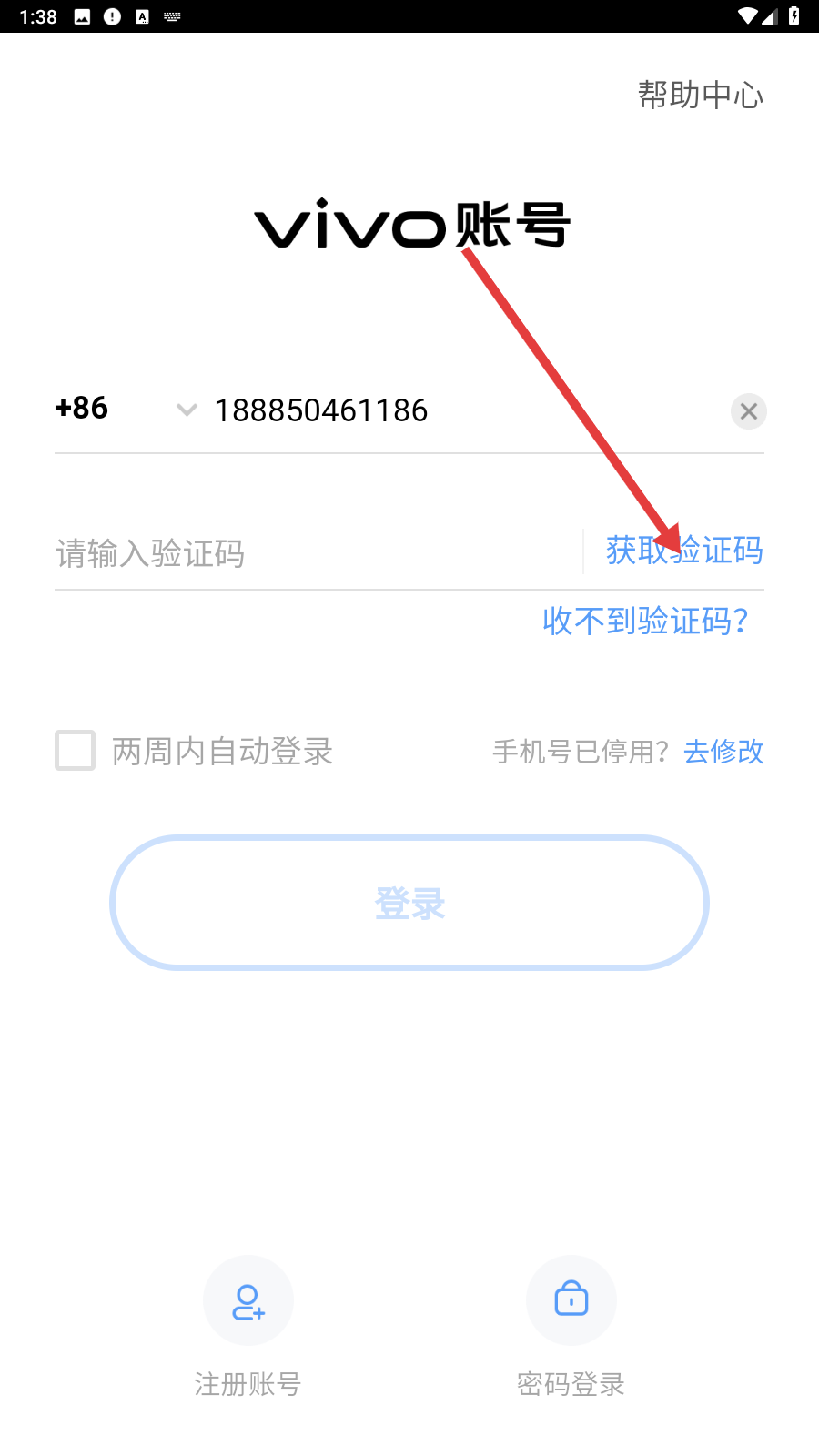Switch to 密码登录 password login

[x=571, y=1301]
